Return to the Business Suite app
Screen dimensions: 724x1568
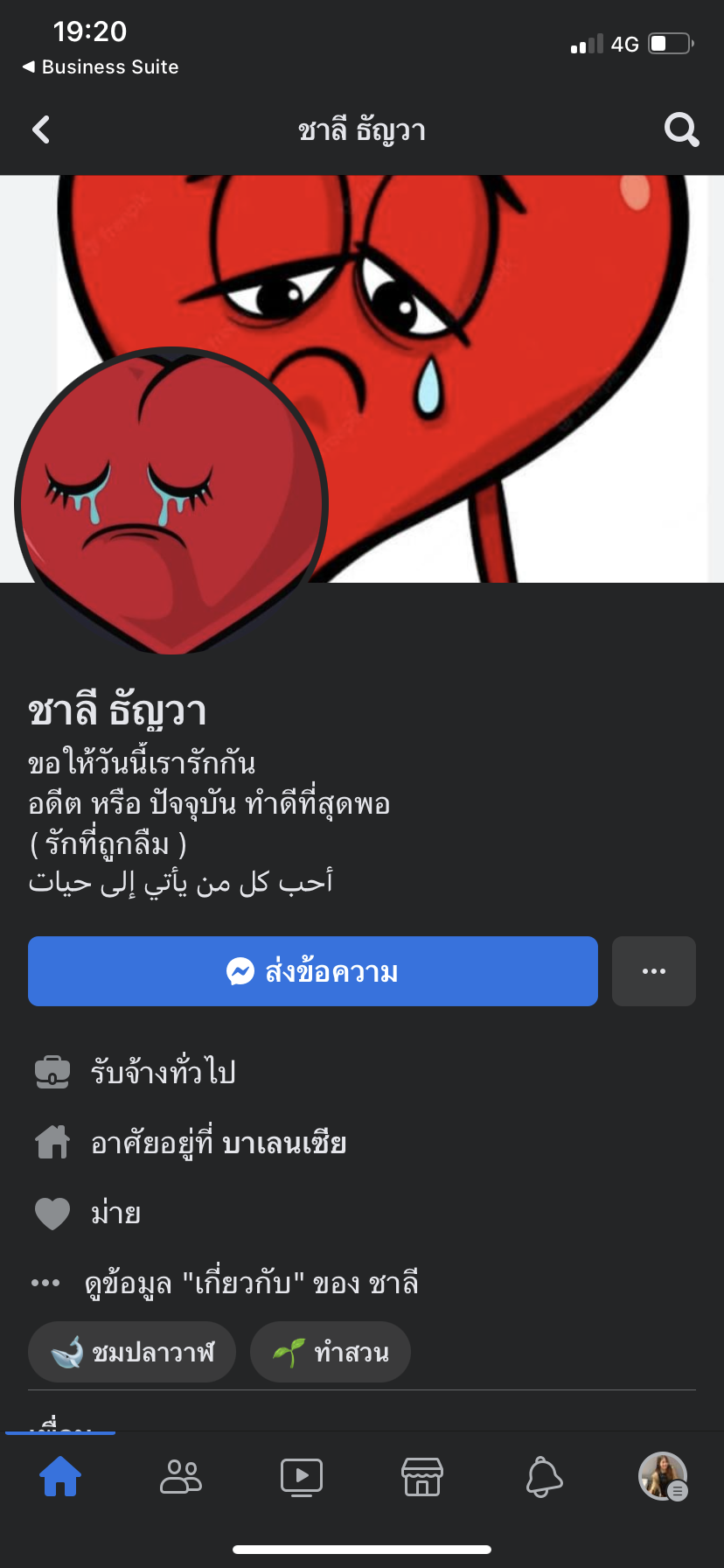click(101, 67)
